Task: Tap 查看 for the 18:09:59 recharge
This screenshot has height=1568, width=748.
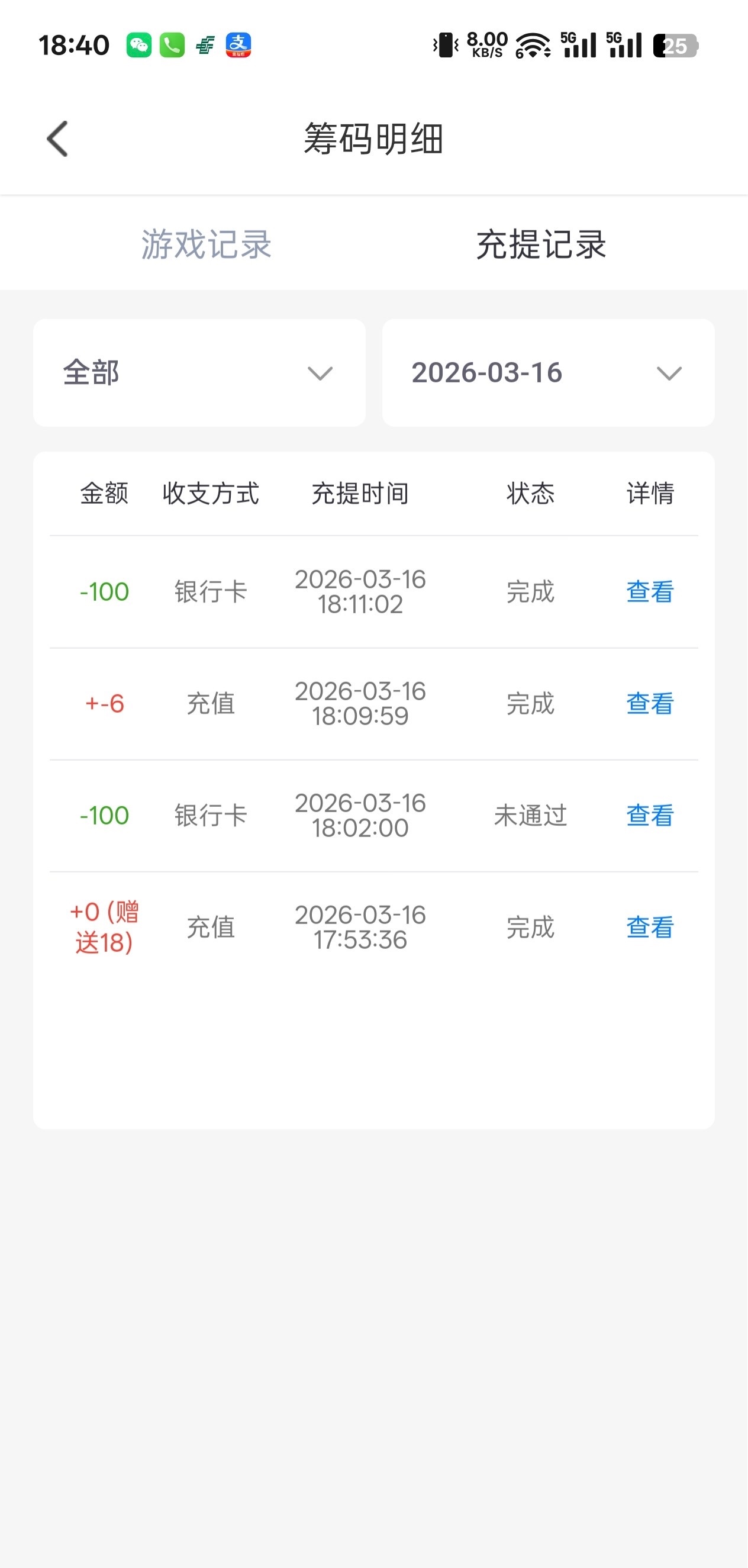Action: 650,704
